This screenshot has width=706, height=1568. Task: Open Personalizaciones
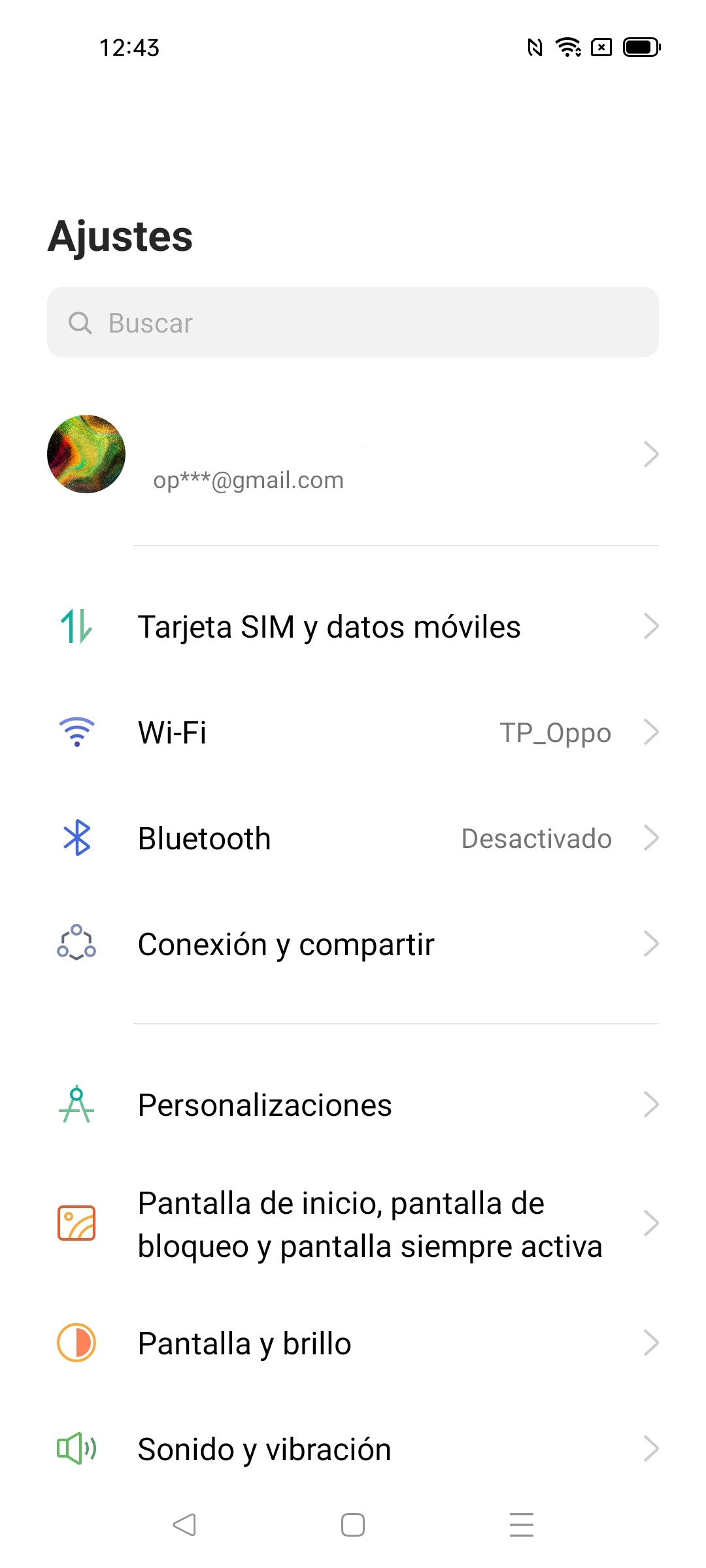[353, 1105]
